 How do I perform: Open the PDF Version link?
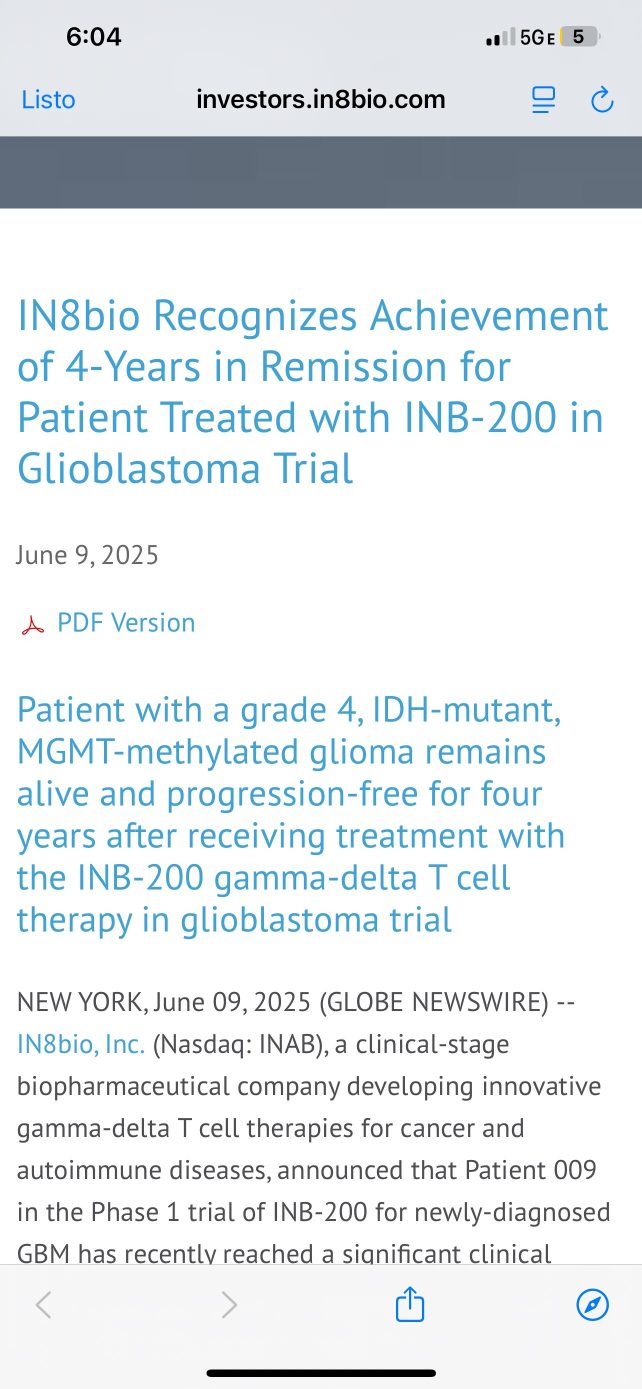[x=126, y=623]
